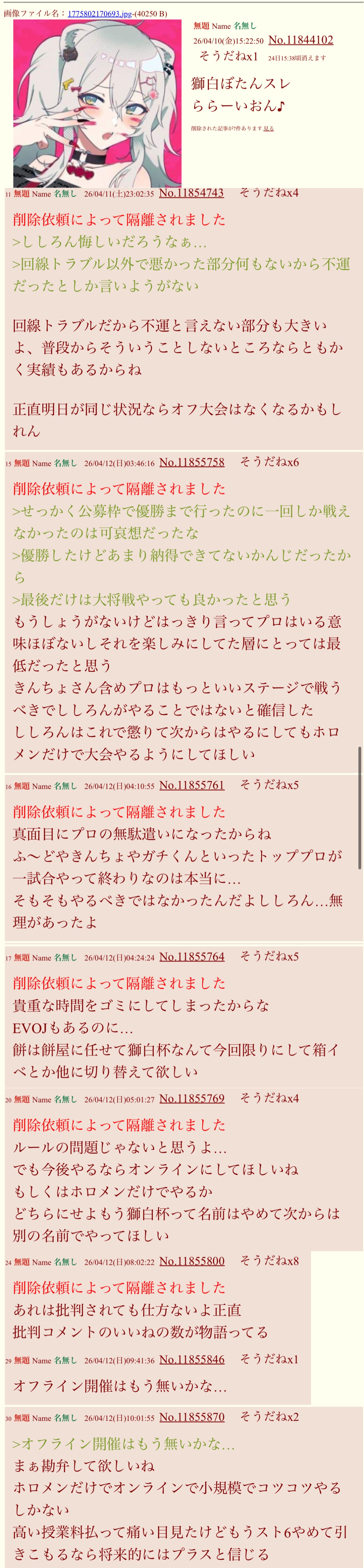Tap post number No.11855846
The image size is (364, 1568).
click(x=192, y=1360)
